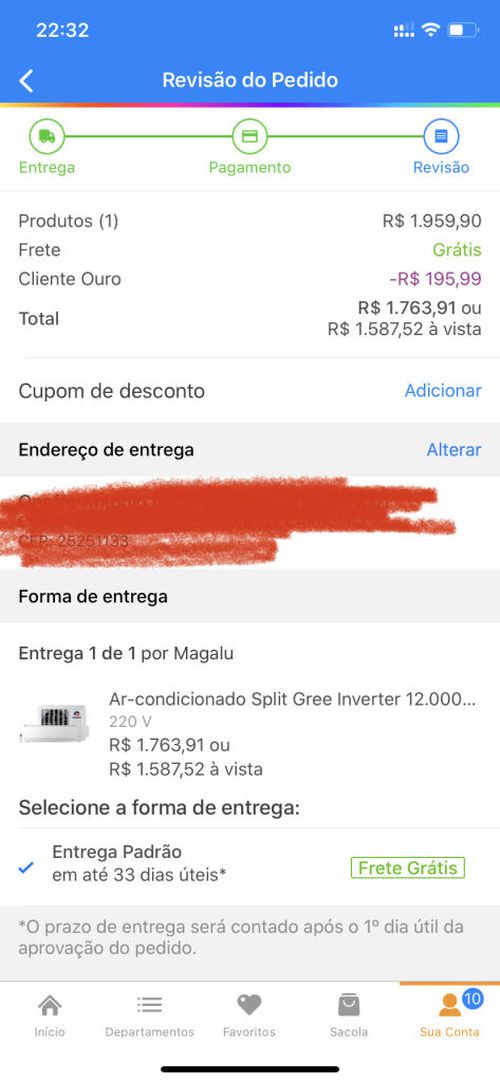Return to the Entrega step
Image resolution: width=500 pixels, height=1082 pixels.
[x=47, y=146]
